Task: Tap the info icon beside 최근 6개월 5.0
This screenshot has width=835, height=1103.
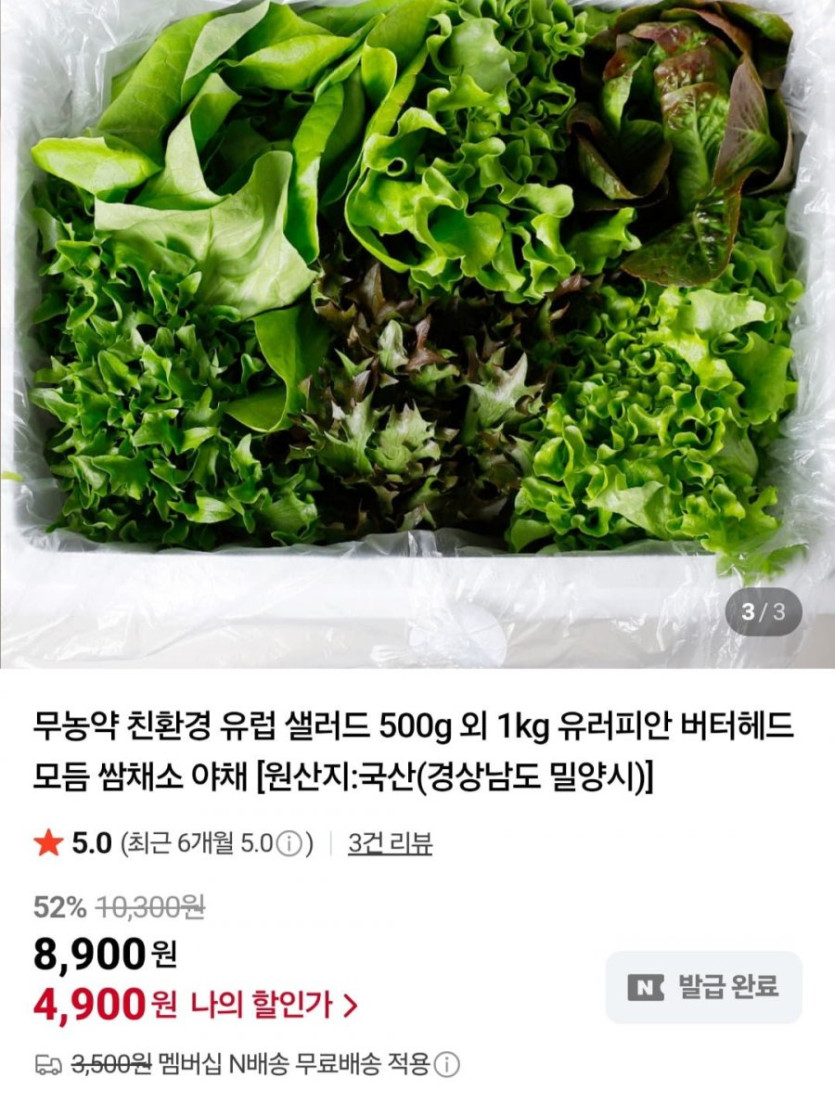Action: pos(288,845)
